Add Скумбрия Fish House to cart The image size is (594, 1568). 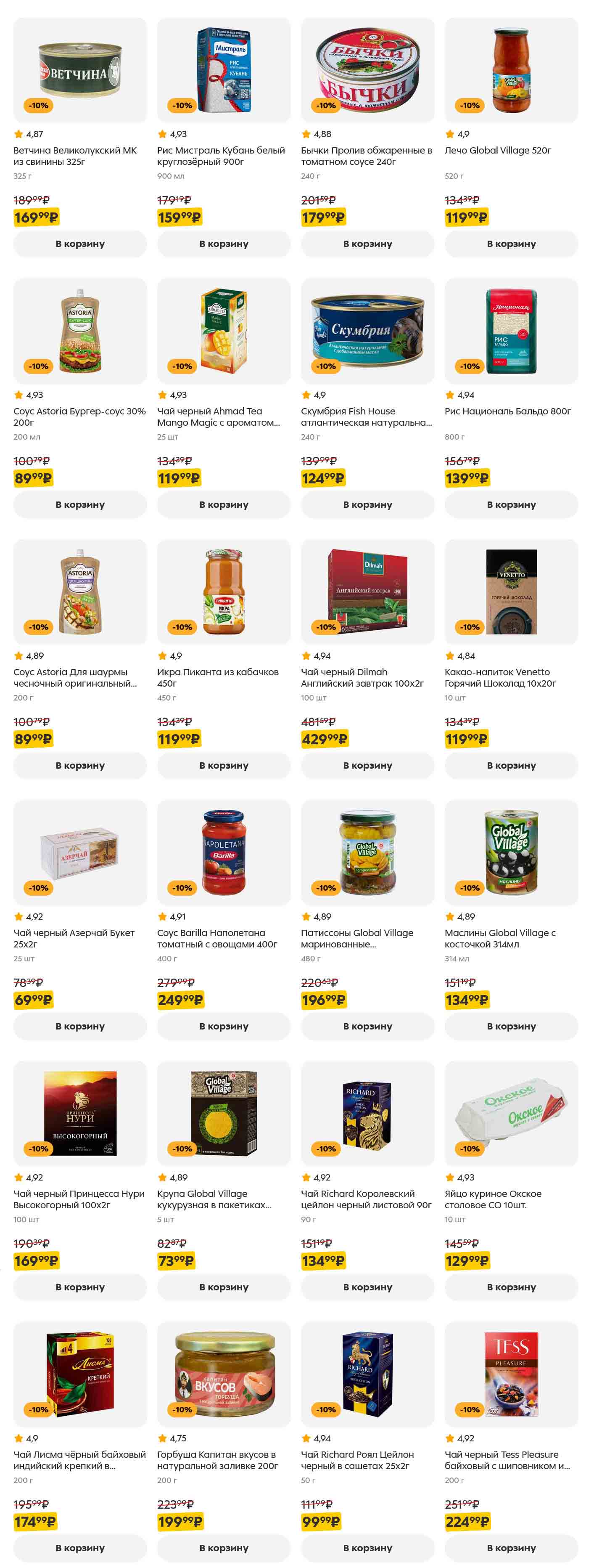point(367,504)
